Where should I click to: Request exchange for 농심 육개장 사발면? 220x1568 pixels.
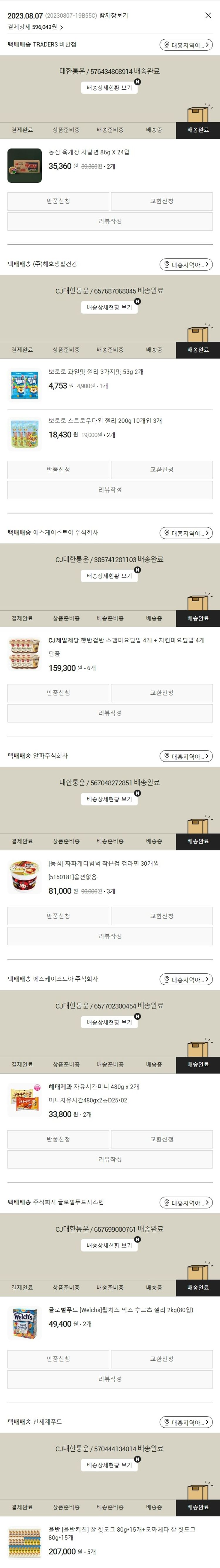tap(162, 202)
